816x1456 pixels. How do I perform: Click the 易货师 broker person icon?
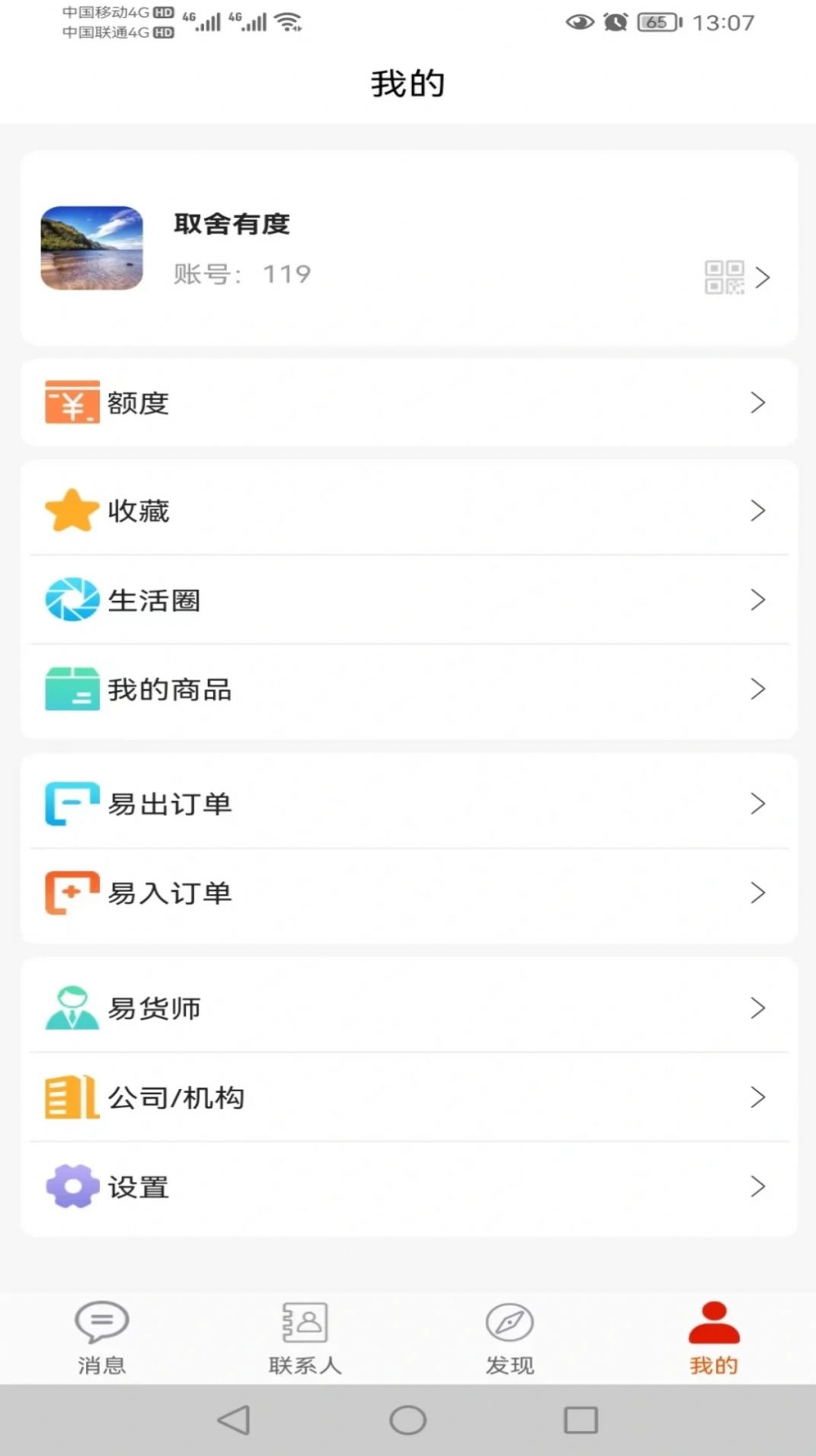[x=71, y=1008]
